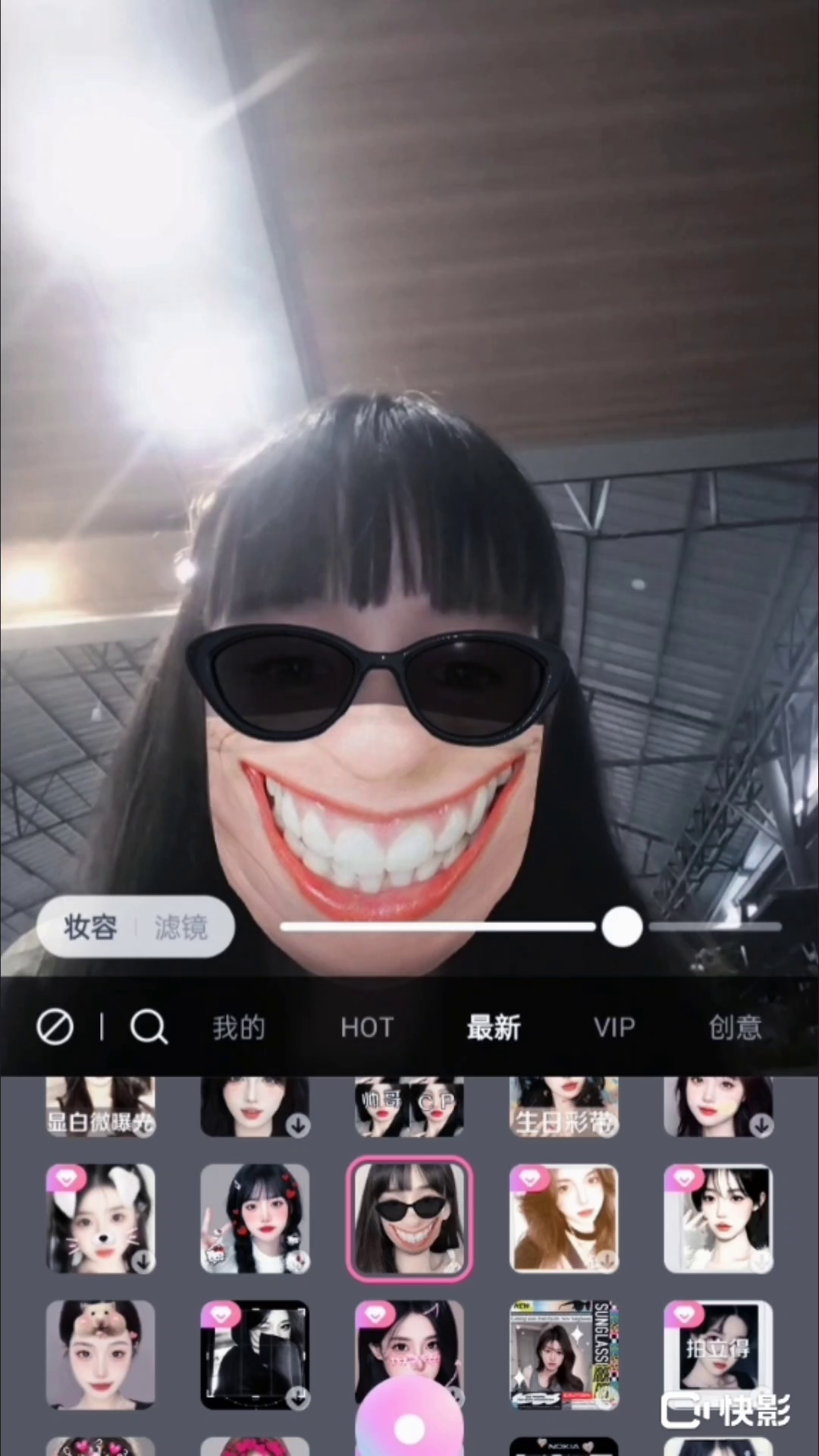The width and height of the screenshot is (819, 1456).
Task: Switch to the 创意 tab
Action: click(x=734, y=1028)
